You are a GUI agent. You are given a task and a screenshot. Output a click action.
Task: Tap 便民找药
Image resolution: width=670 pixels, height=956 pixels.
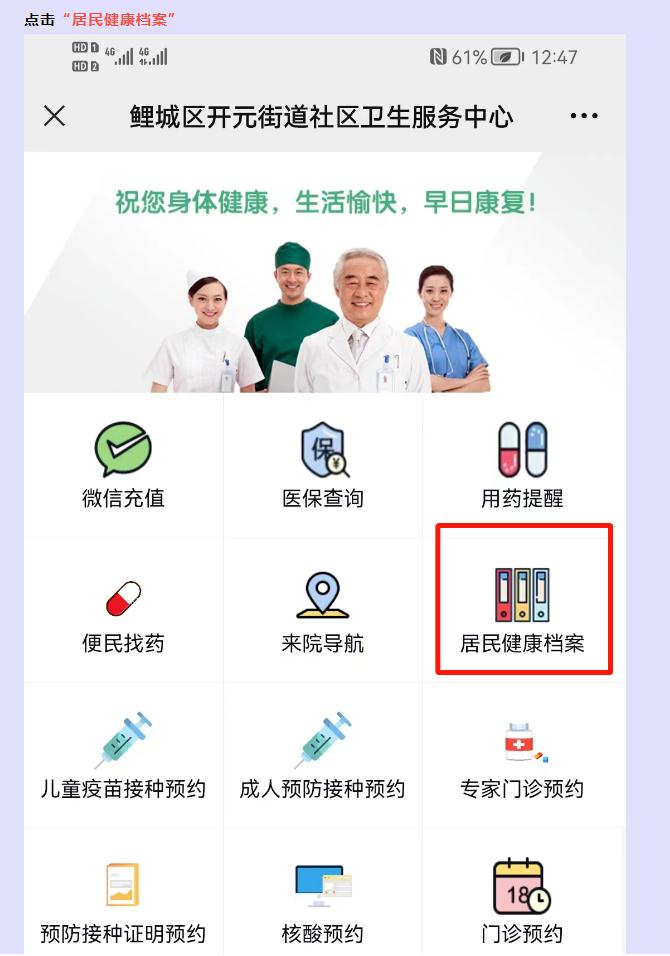click(x=123, y=610)
